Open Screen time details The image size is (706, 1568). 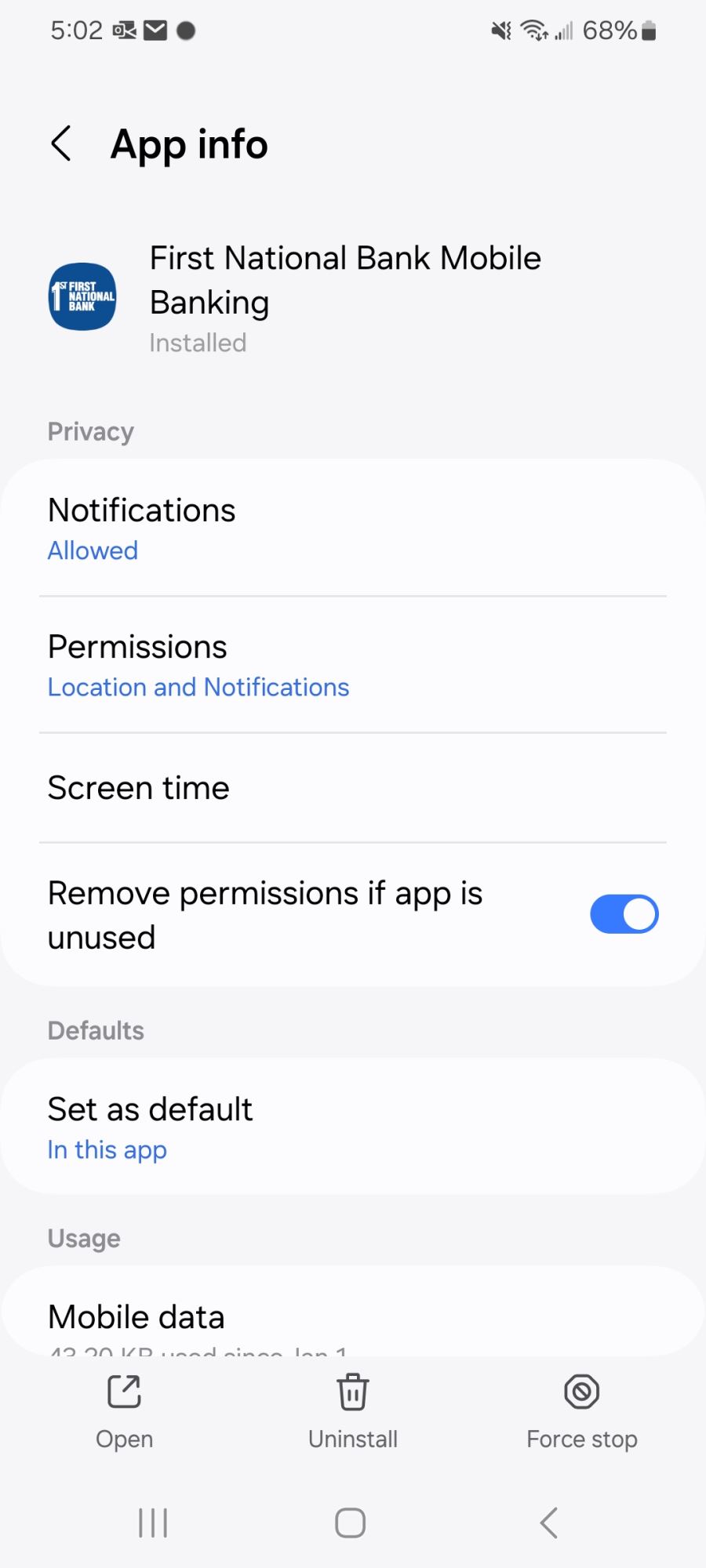point(353,788)
